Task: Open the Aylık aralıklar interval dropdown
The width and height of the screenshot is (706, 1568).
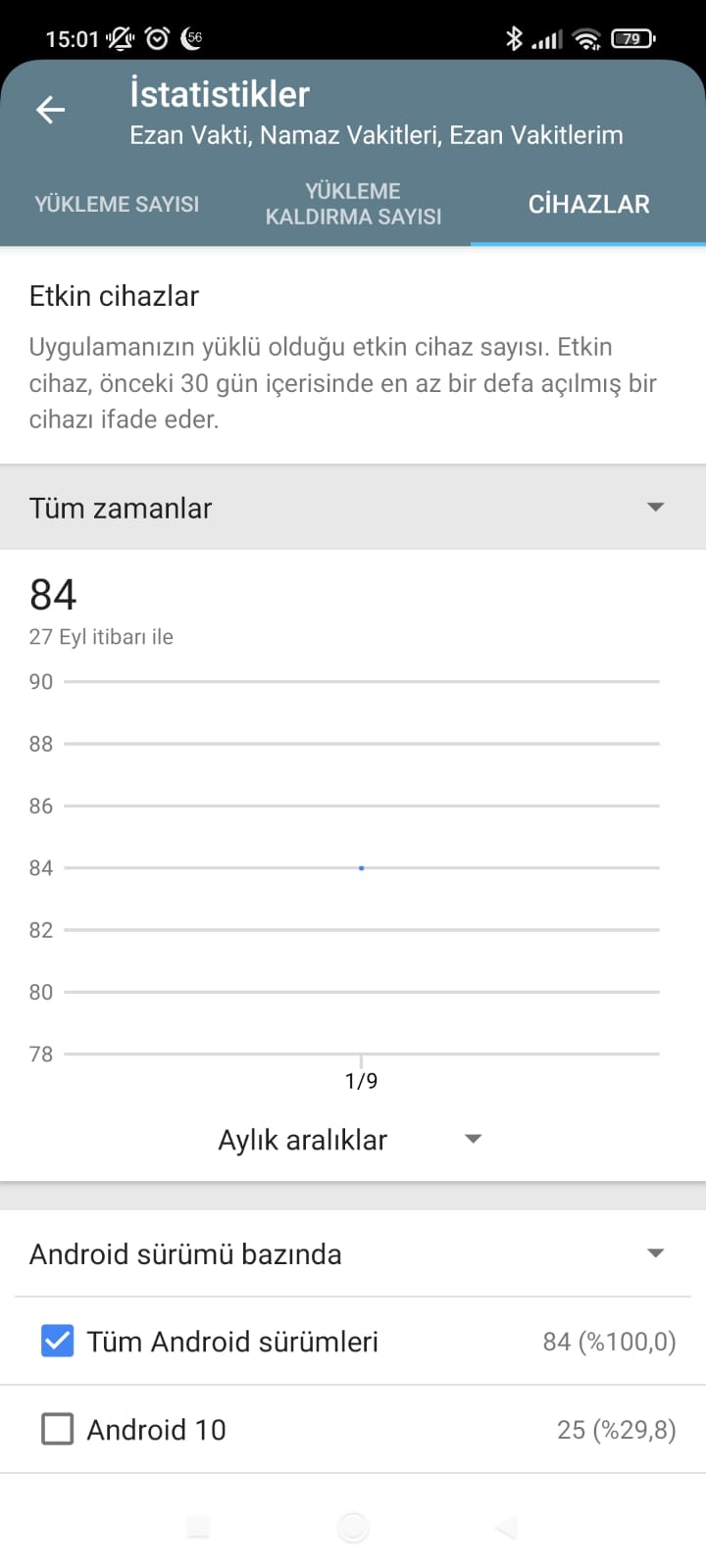Action: click(350, 1140)
